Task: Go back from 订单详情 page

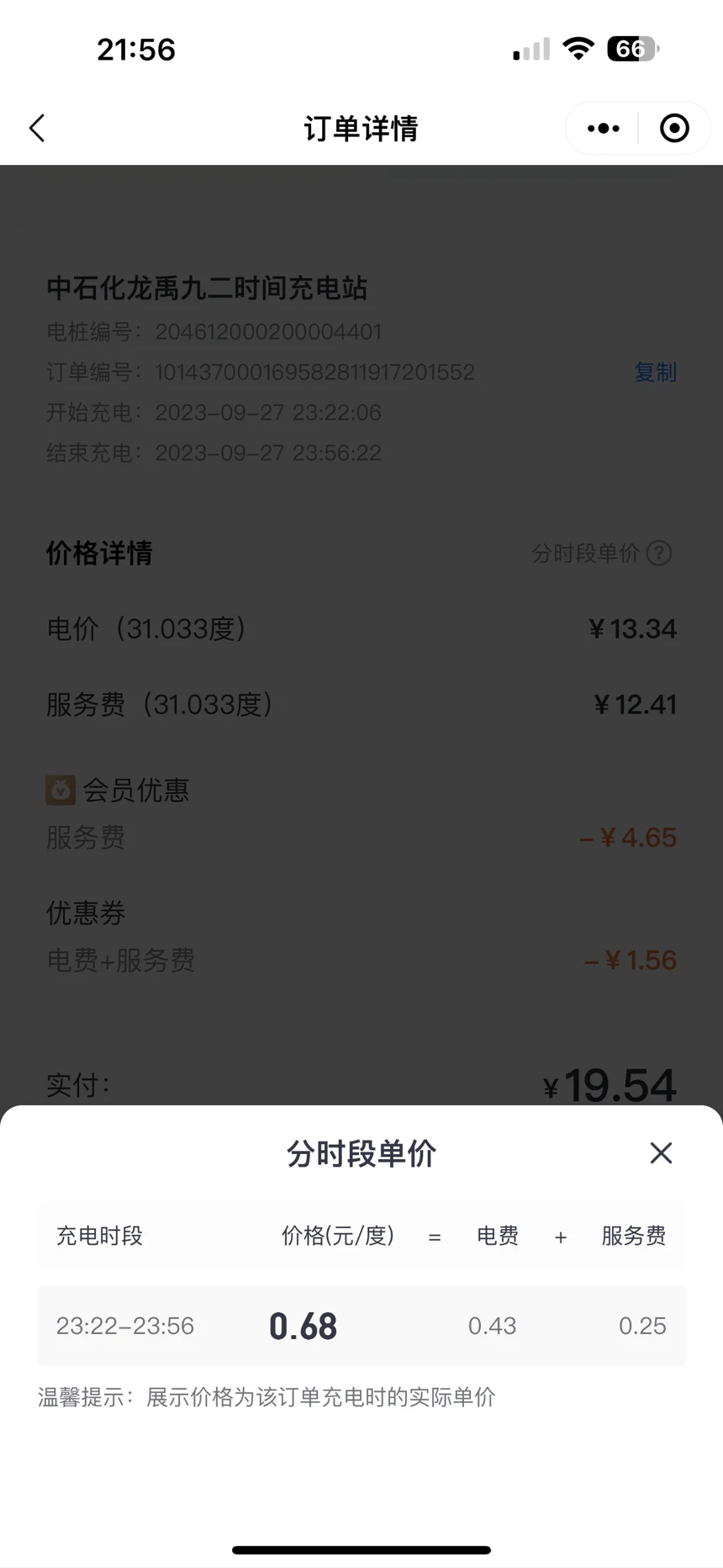Action: [37, 129]
